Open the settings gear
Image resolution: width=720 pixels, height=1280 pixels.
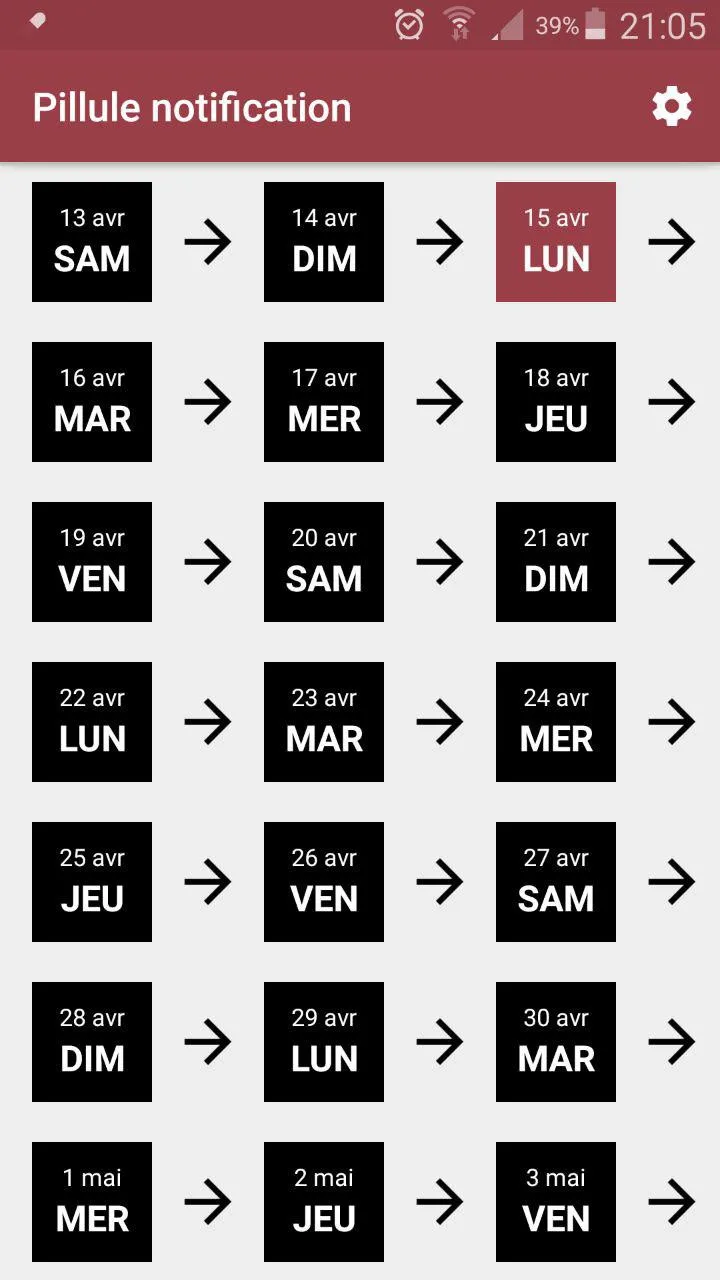coord(671,106)
